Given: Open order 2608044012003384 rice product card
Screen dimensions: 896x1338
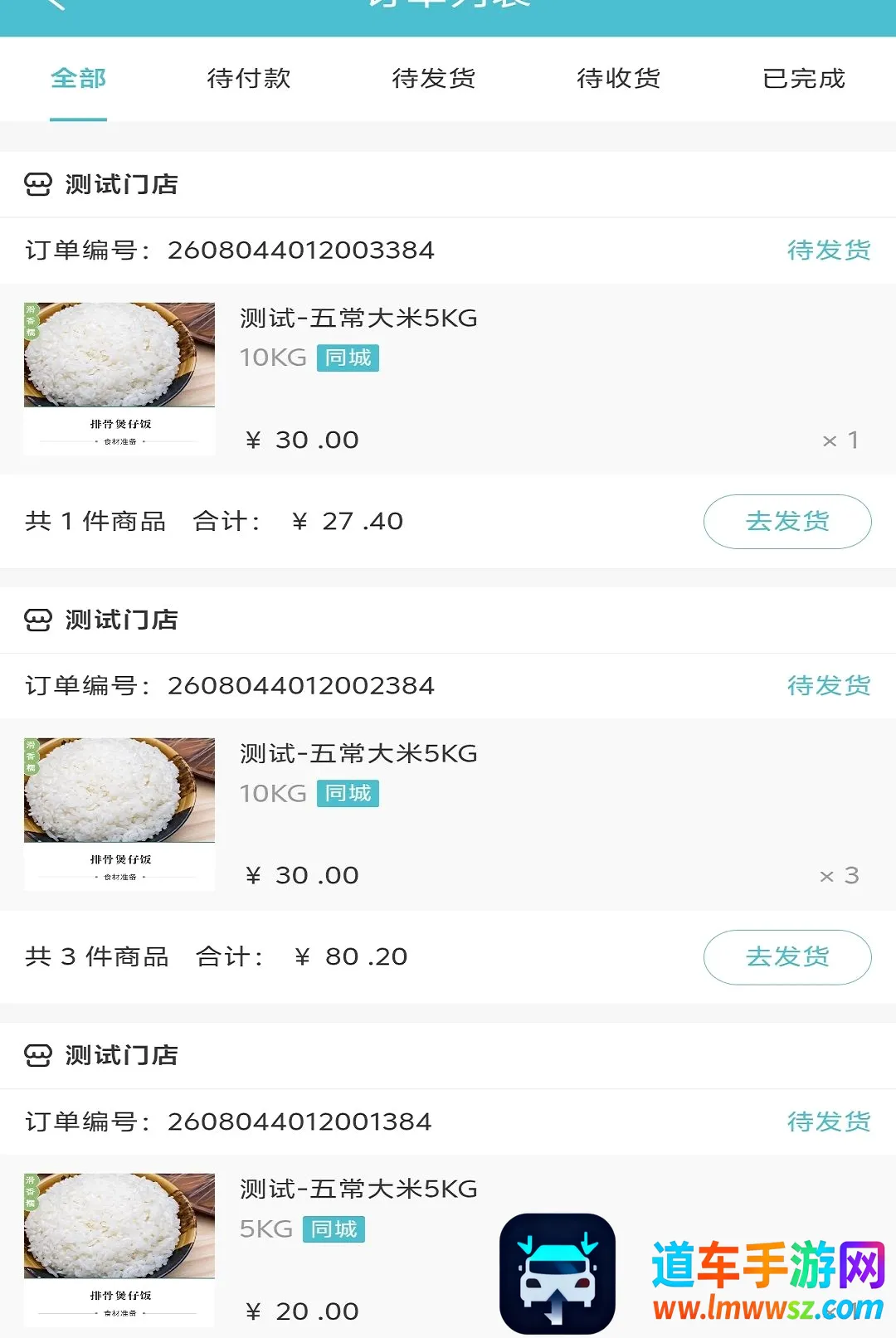Looking at the screenshot, I should coord(448,379).
